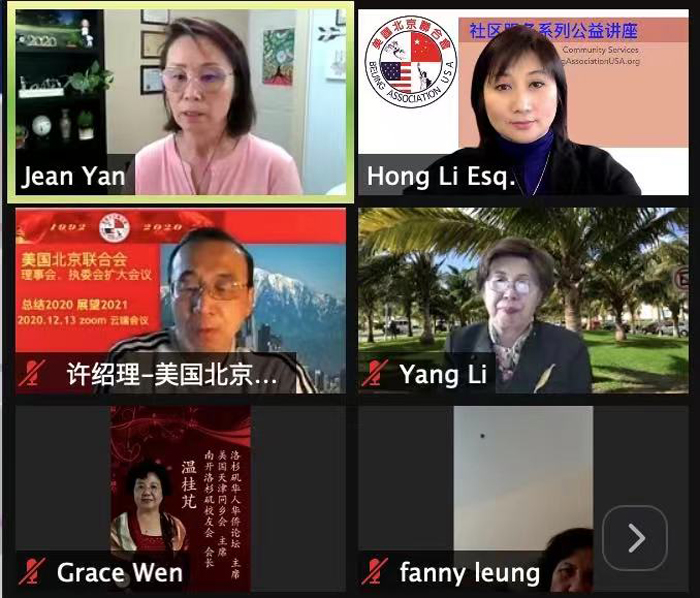Select Jean Yan's video tile
This screenshot has width=700, height=598.
click(180, 100)
